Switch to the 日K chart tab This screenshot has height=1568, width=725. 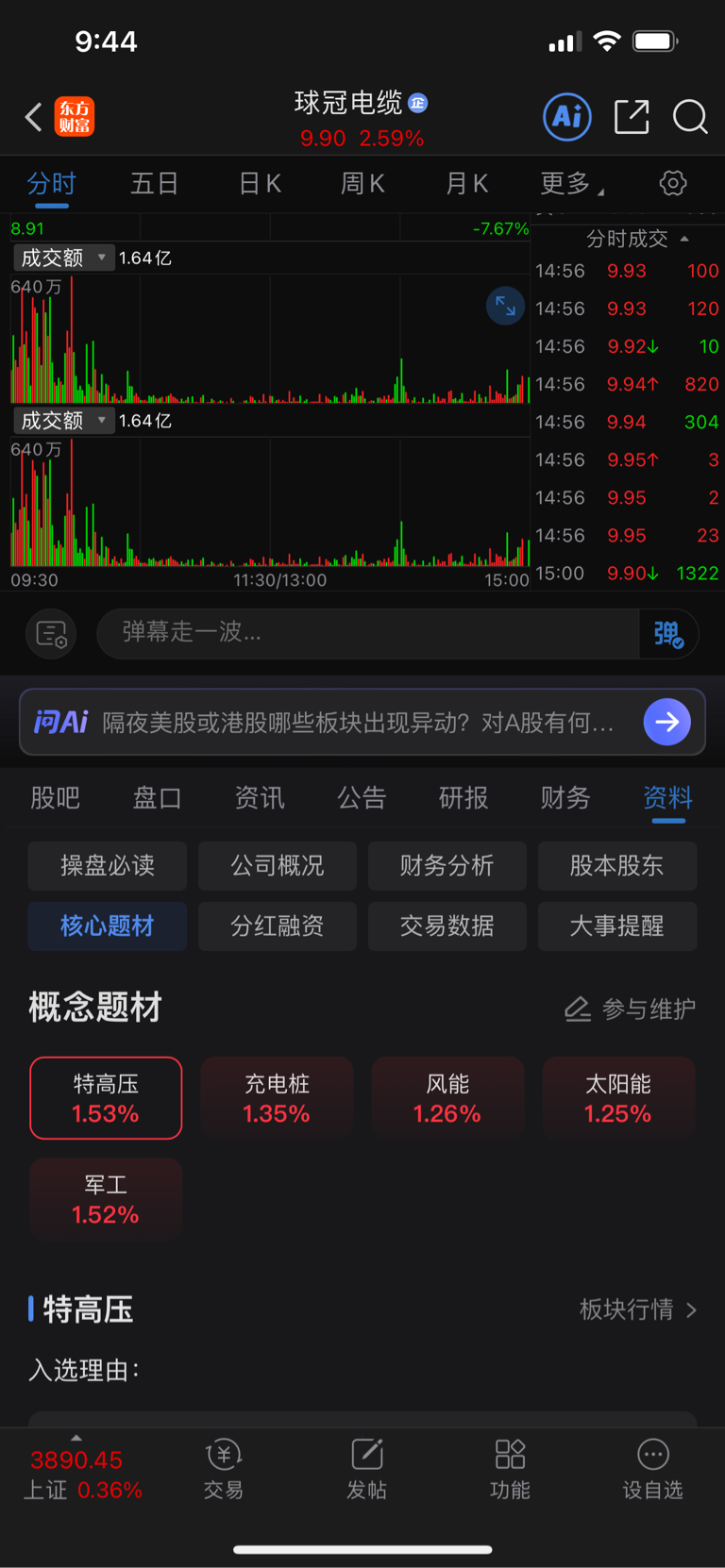click(260, 183)
